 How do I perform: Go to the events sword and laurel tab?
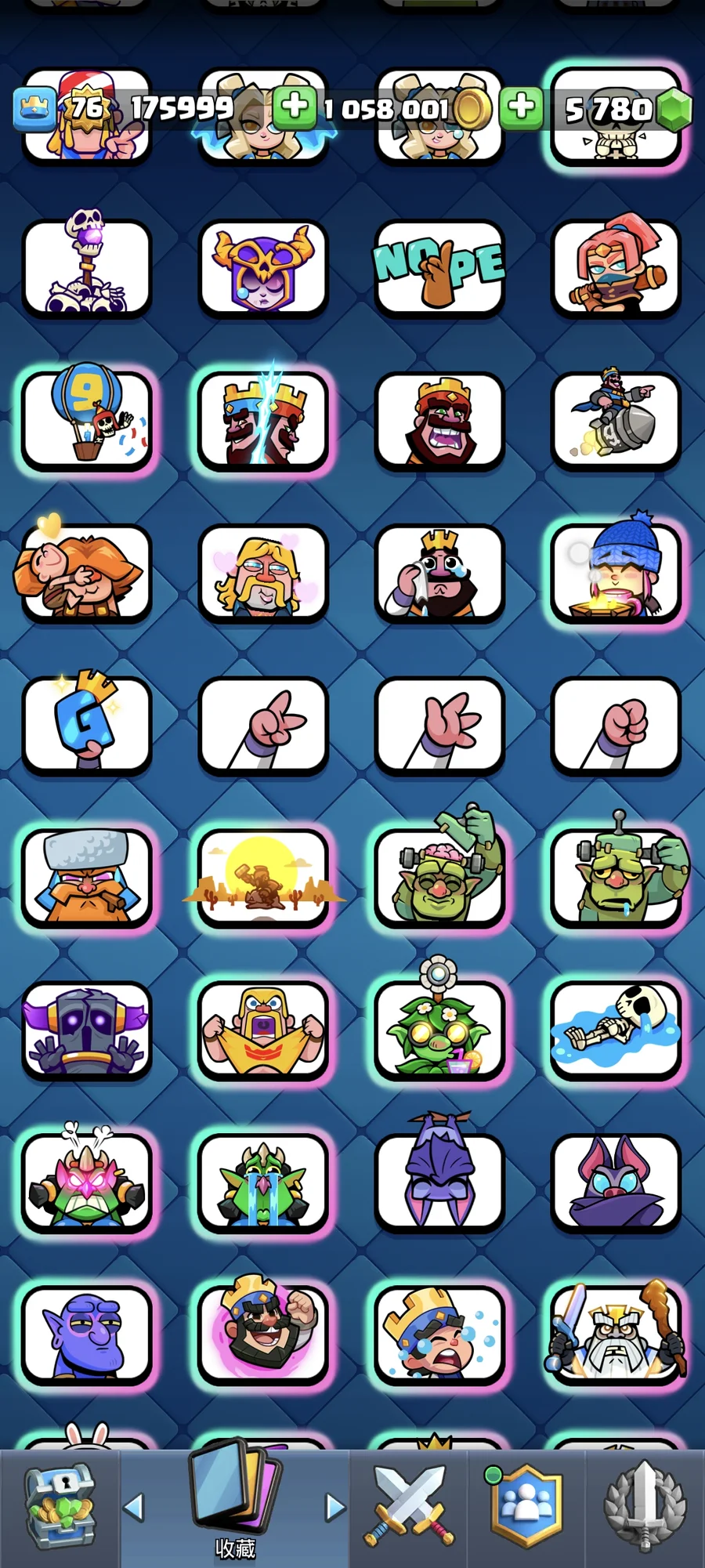(644, 1507)
